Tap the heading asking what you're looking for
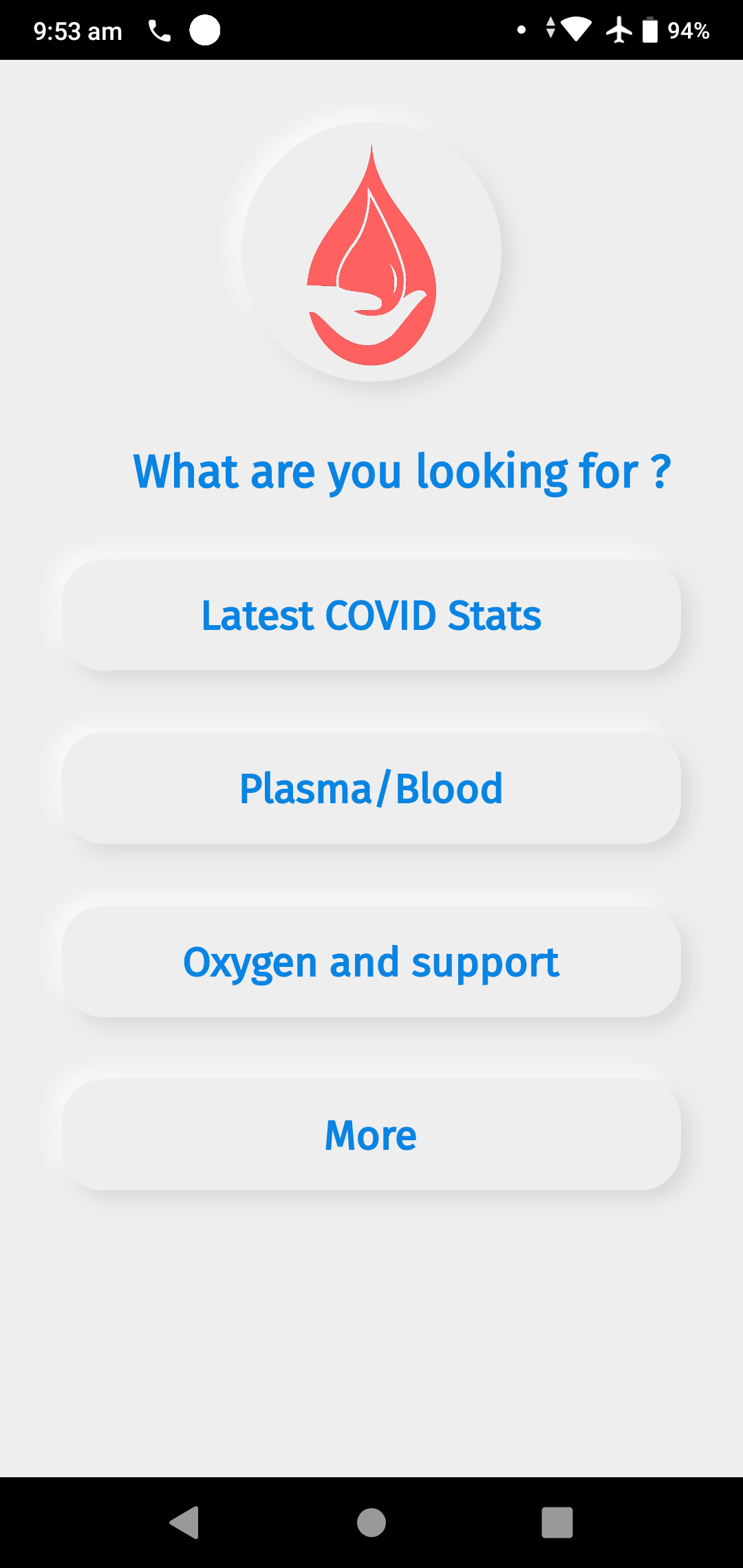 point(371,470)
